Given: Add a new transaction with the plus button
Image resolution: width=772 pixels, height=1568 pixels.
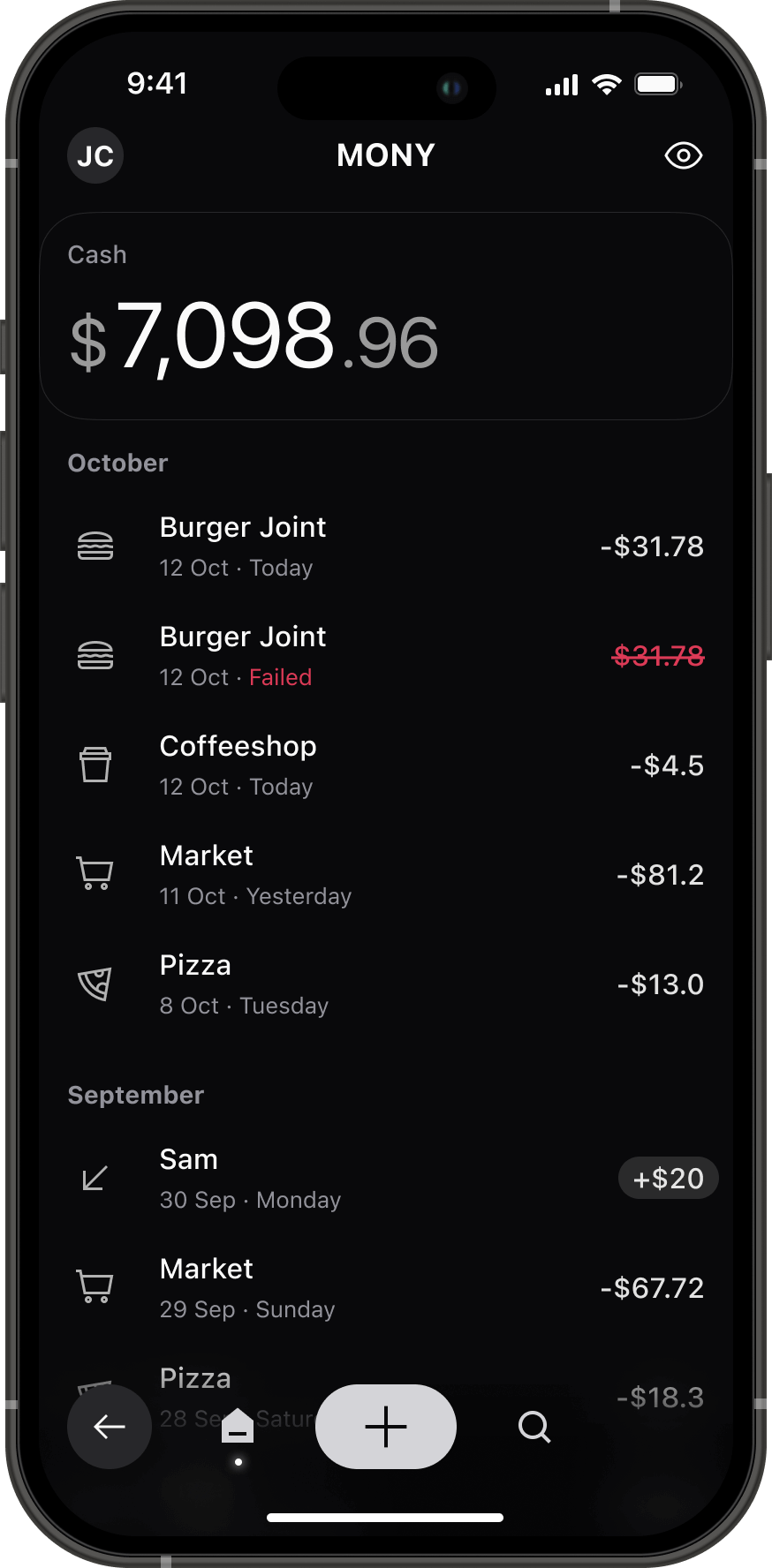Looking at the screenshot, I should (x=386, y=1427).
